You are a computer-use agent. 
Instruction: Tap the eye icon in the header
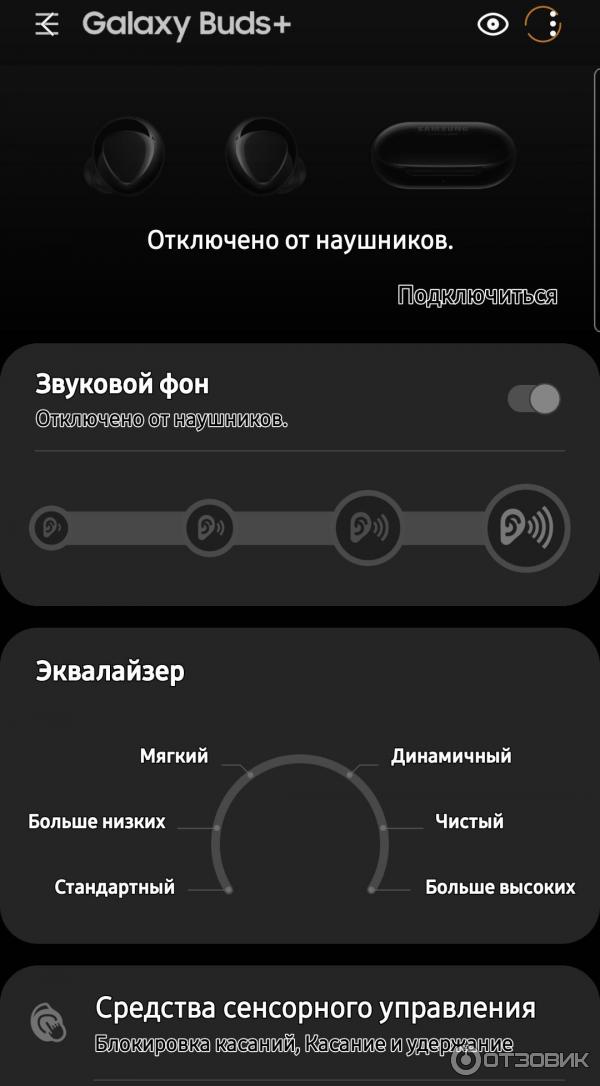[493, 25]
